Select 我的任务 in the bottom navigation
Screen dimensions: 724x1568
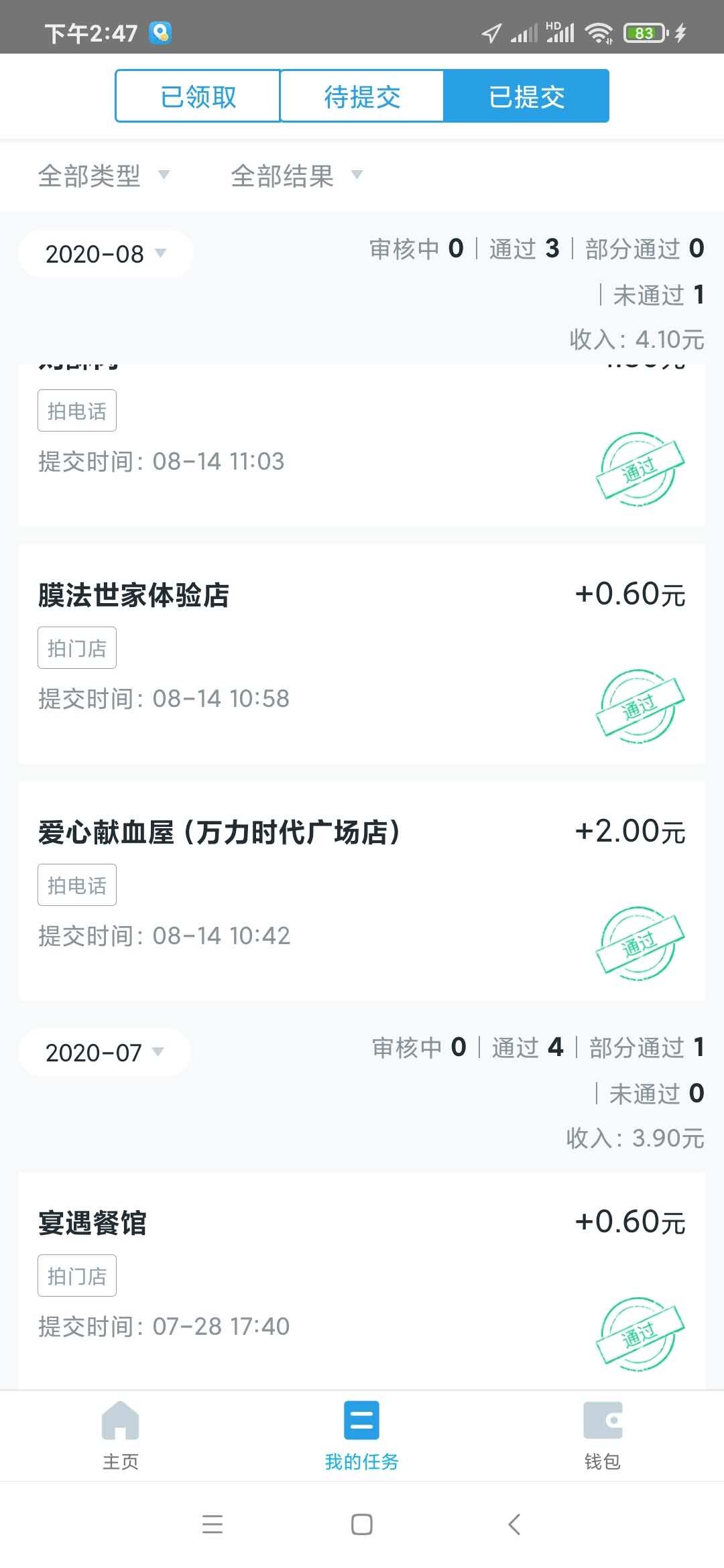click(x=362, y=1435)
